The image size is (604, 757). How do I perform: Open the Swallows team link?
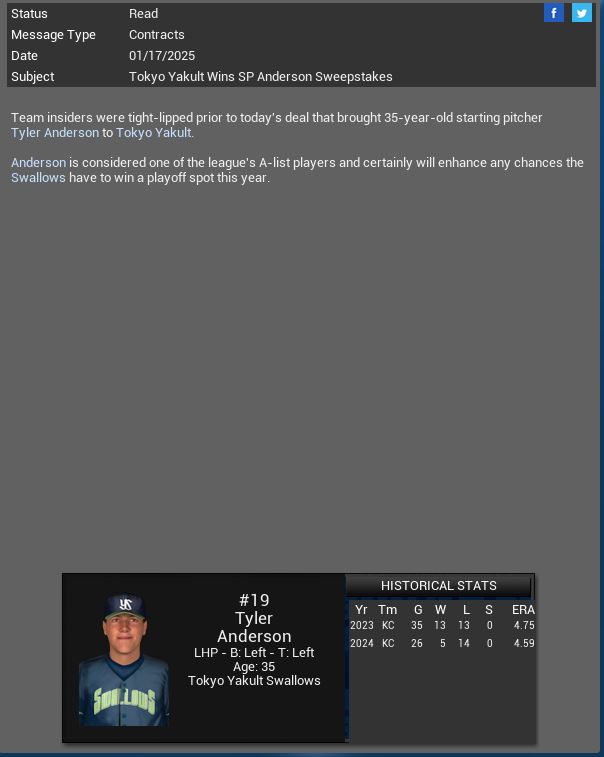click(38, 178)
